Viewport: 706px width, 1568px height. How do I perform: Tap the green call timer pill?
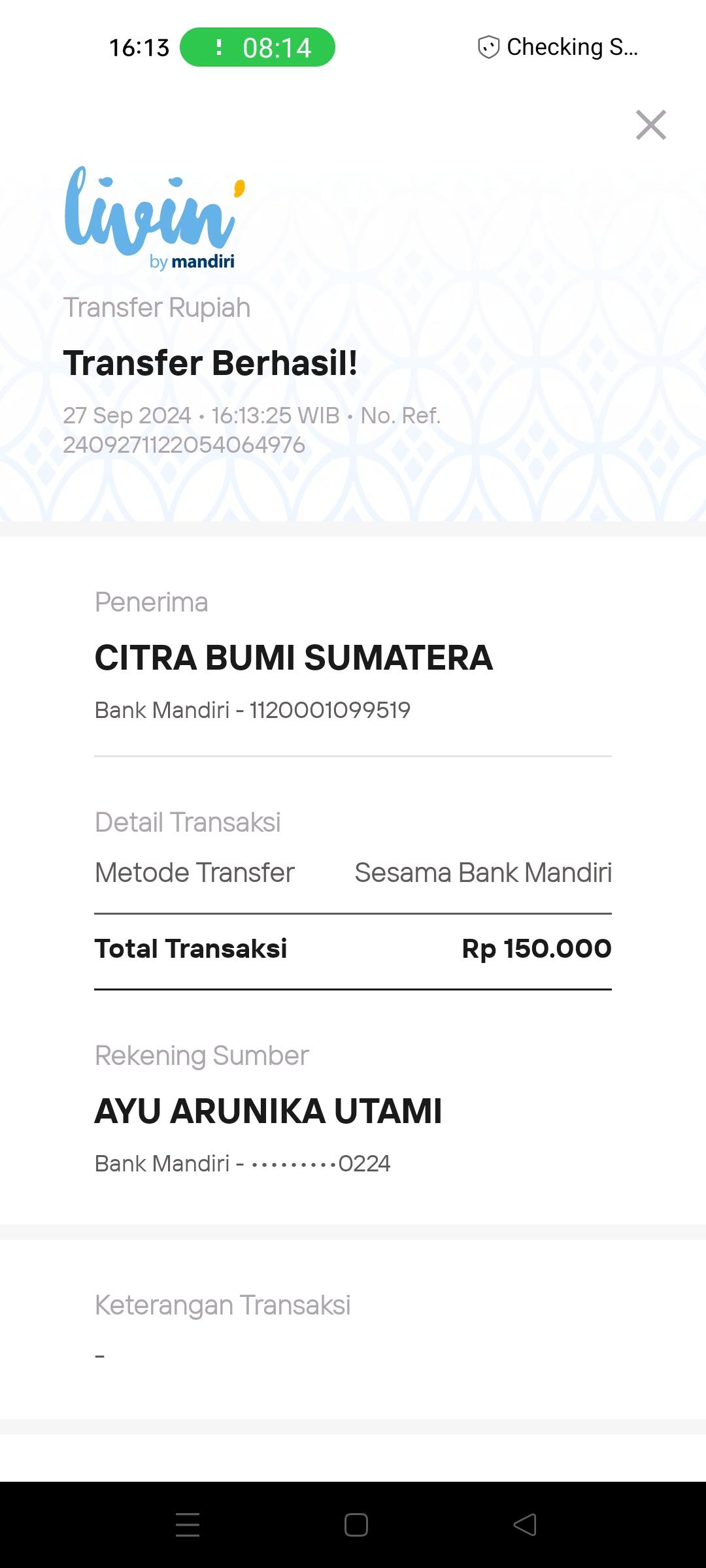coord(258,47)
